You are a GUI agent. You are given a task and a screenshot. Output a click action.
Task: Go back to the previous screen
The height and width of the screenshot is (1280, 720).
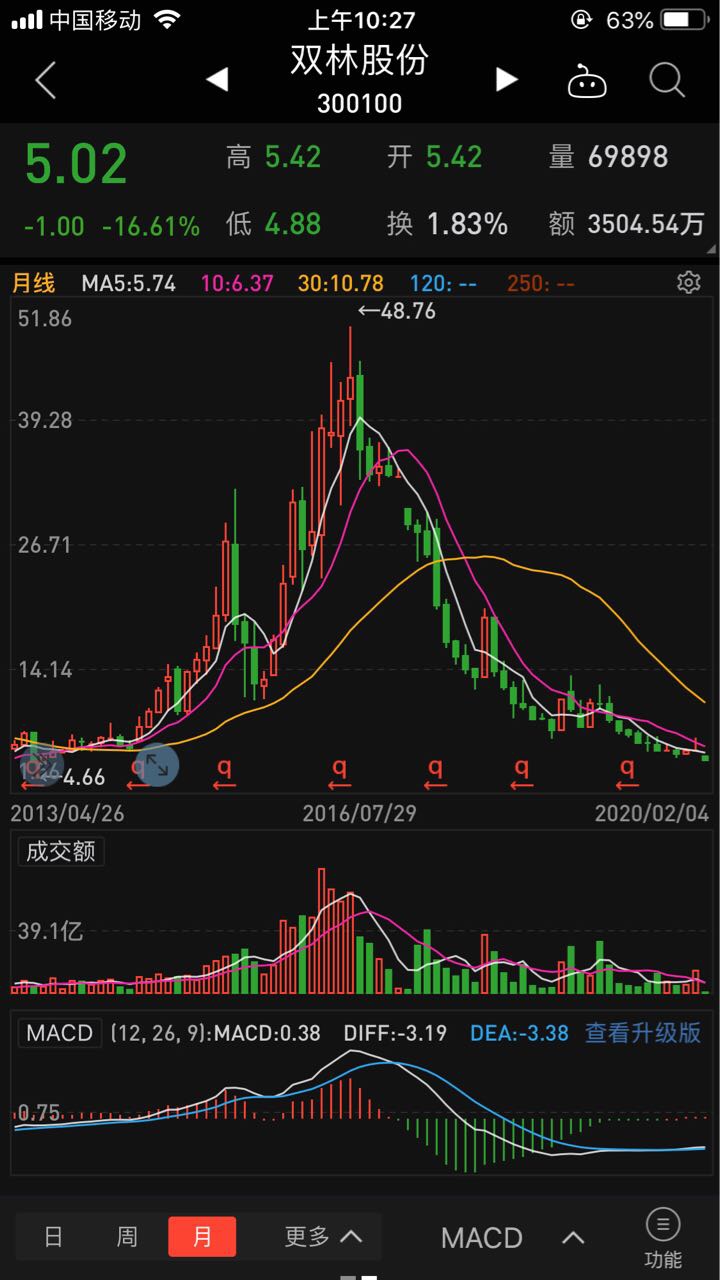tap(45, 80)
